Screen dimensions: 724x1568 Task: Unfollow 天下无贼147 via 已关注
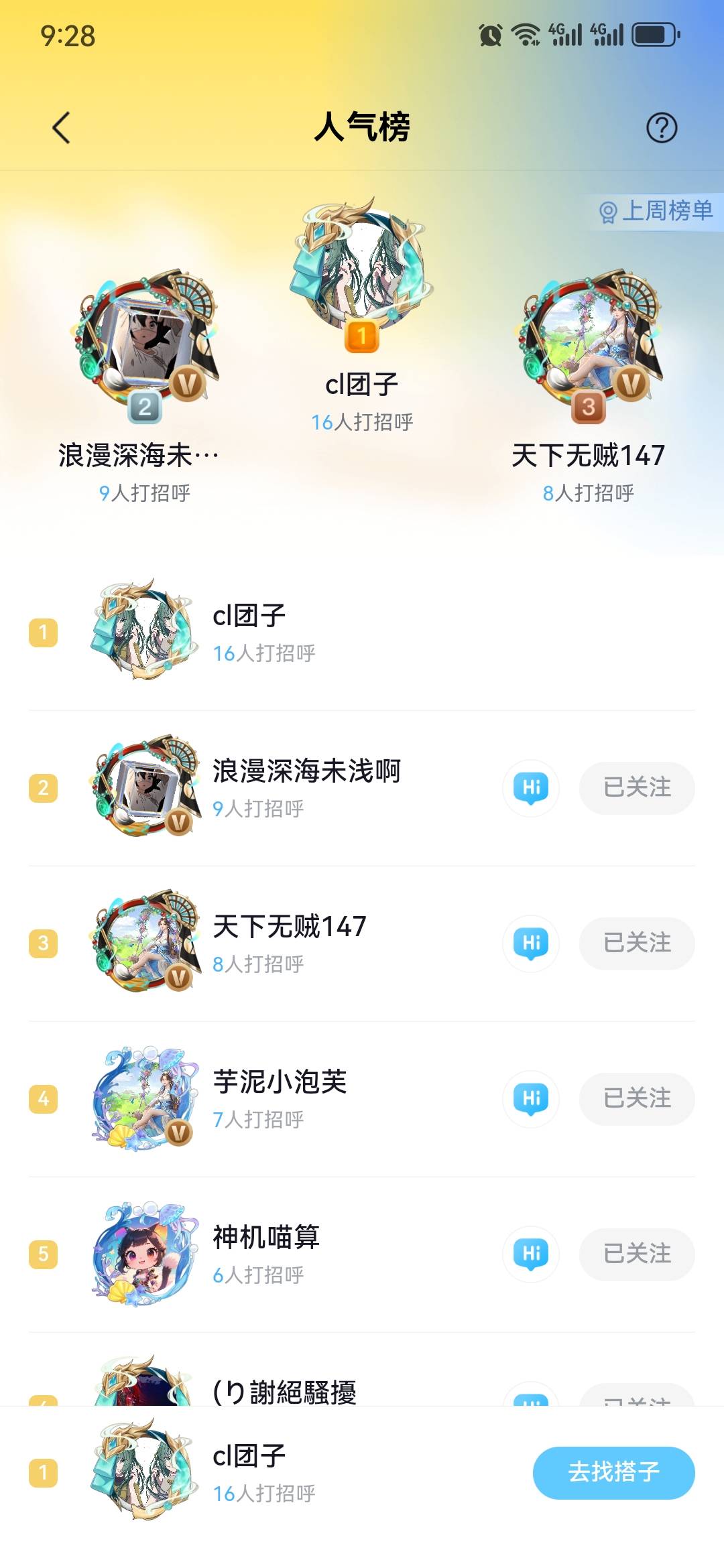636,943
